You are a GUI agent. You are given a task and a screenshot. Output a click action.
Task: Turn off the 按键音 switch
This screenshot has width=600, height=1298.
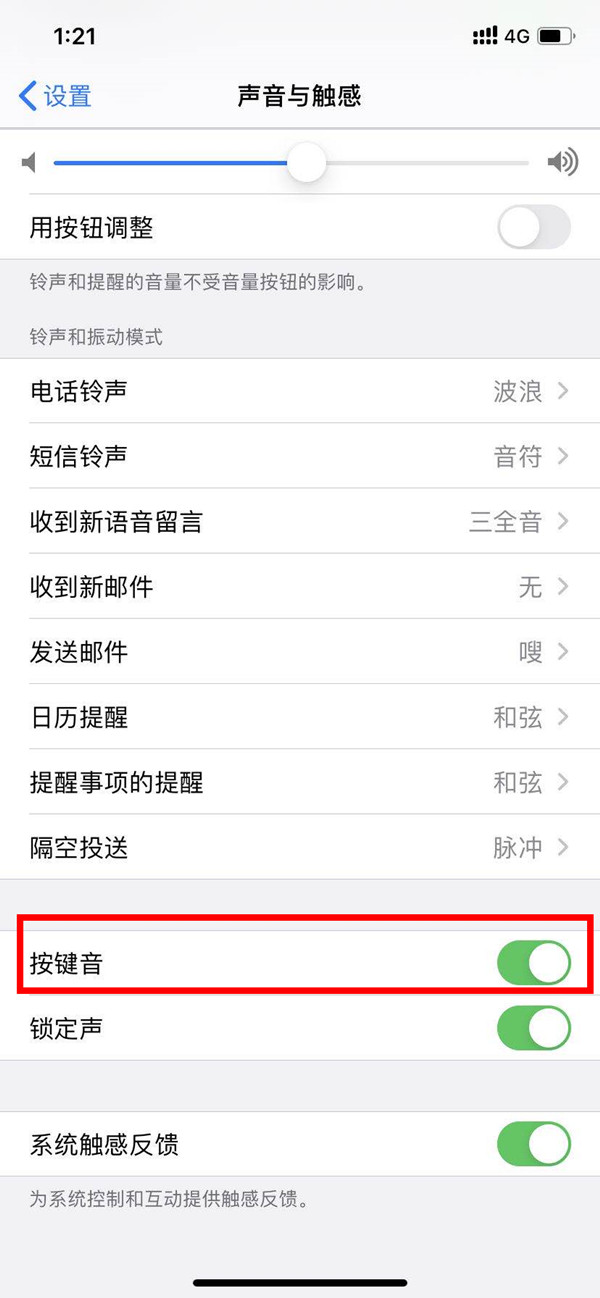(x=533, y=963)
